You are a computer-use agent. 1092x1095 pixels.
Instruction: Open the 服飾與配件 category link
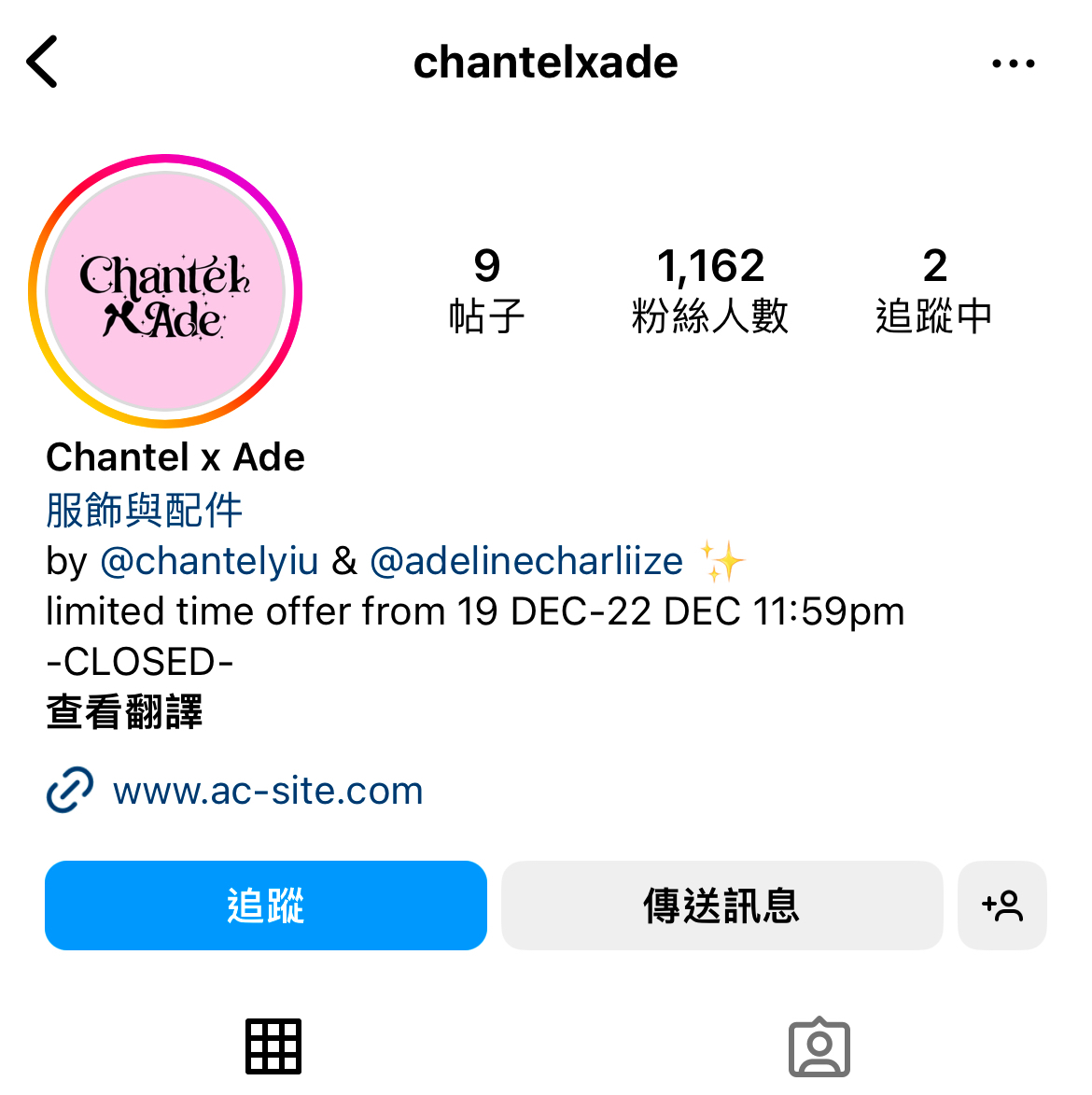145,511
